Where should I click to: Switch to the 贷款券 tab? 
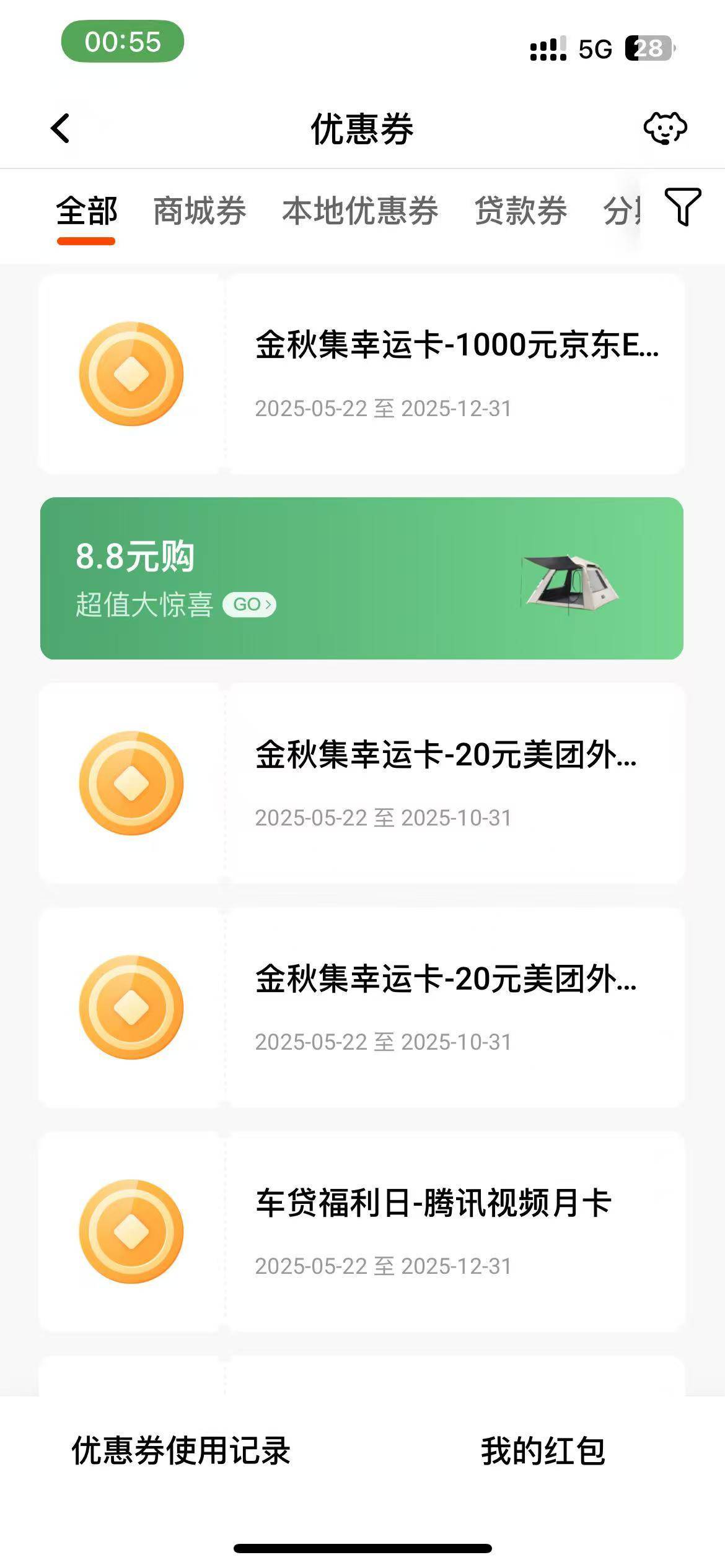pyautogui.click(x=521, y=212)
